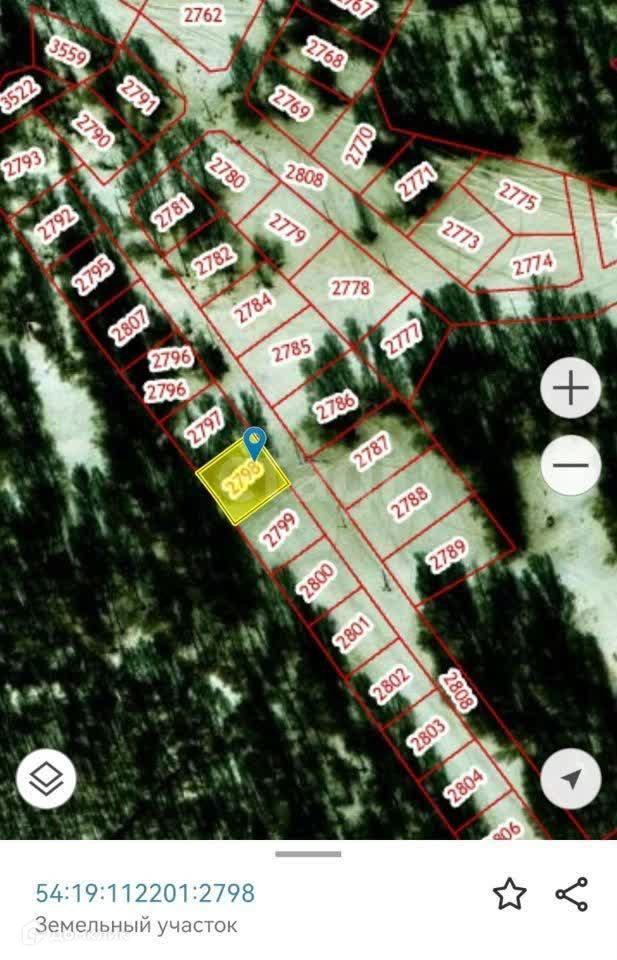617x960 pixels.
Task: Share the selected land plot
Action: (572, 894)
